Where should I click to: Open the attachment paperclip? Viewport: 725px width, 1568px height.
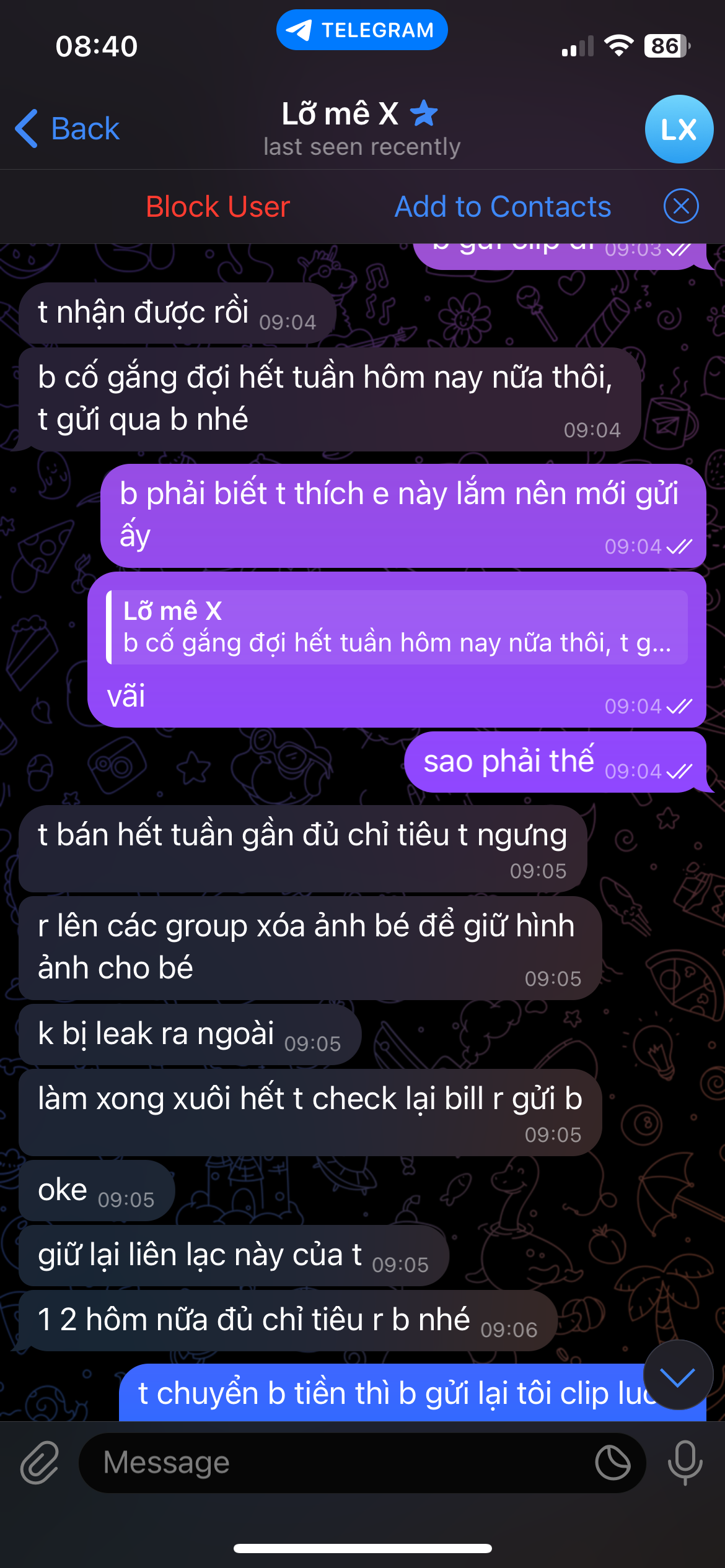coord(40,1463)
